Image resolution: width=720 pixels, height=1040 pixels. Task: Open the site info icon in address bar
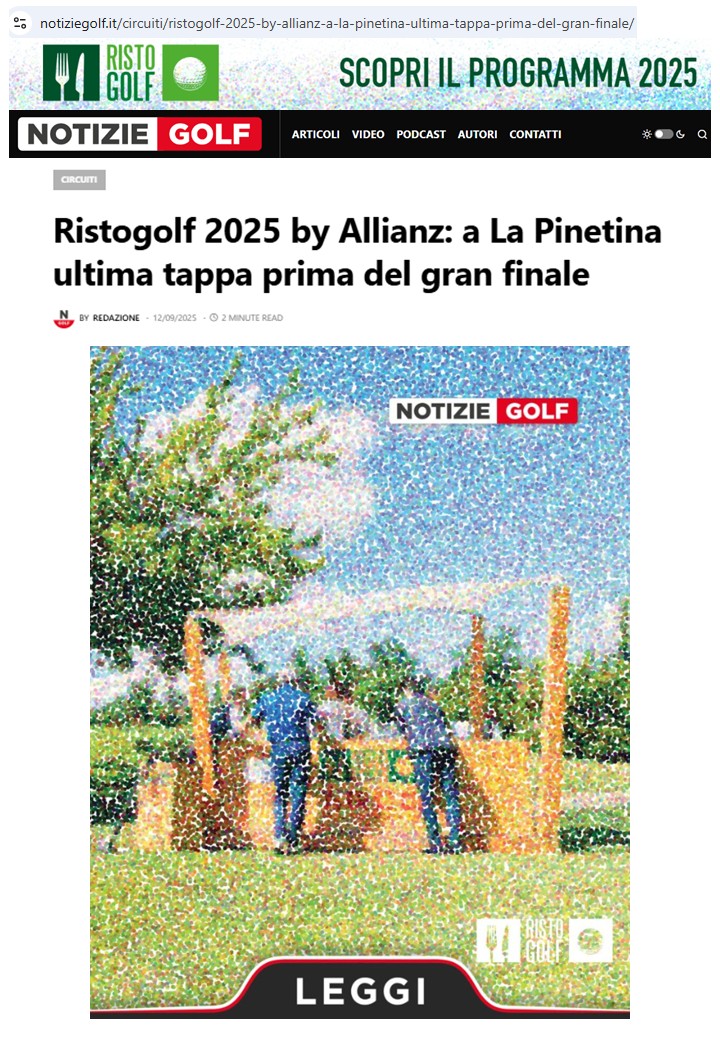pos(20,22)
